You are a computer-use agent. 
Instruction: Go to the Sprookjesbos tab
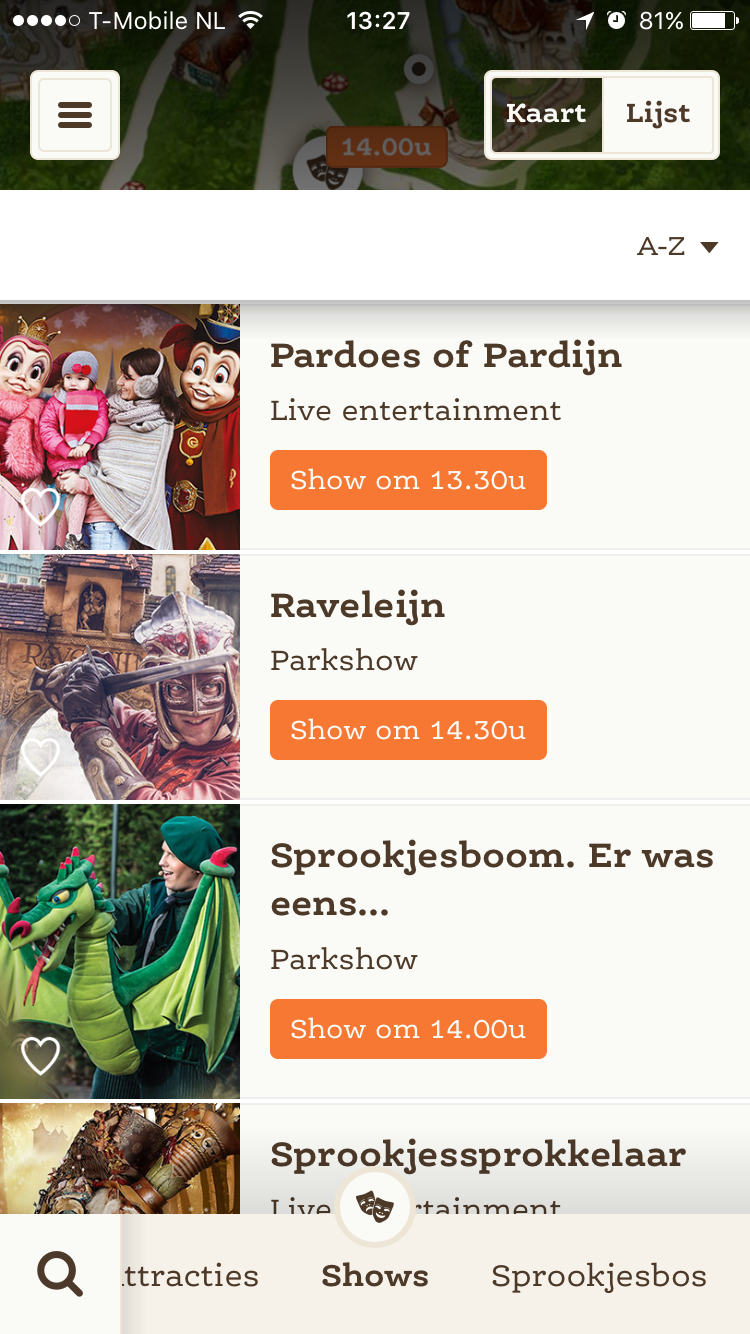pos(599,1276)
